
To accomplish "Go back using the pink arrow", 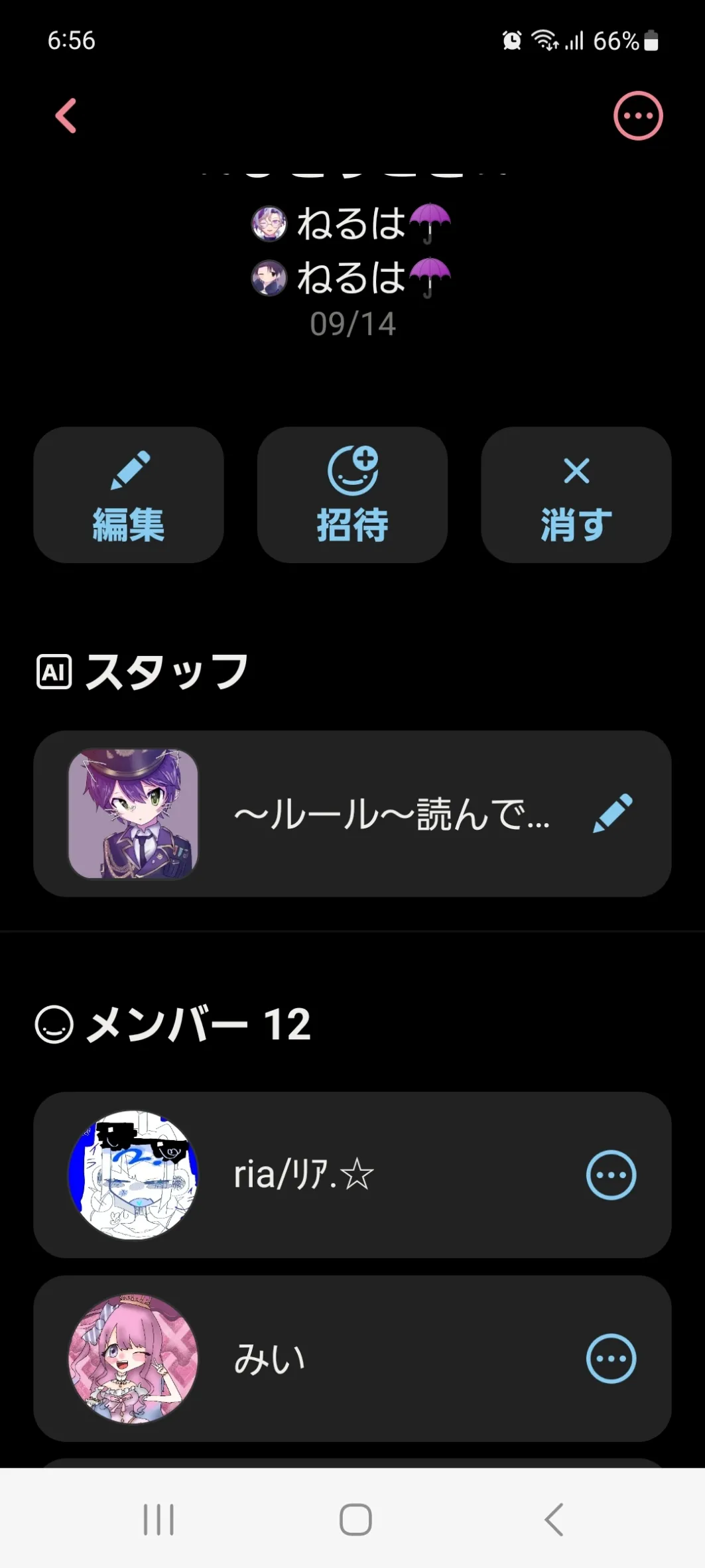I will [66, 116].
